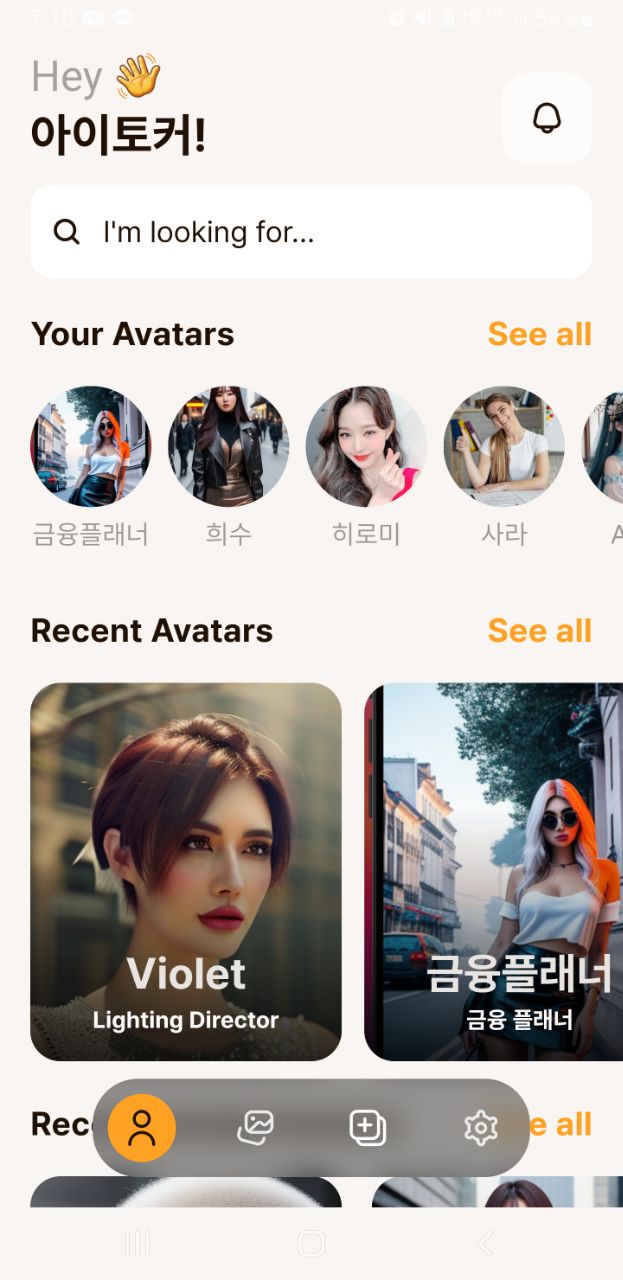Open the notifications bell
Image resolution: width=623 pixels, height=1280 pixels.
click(x=546, y=118)
